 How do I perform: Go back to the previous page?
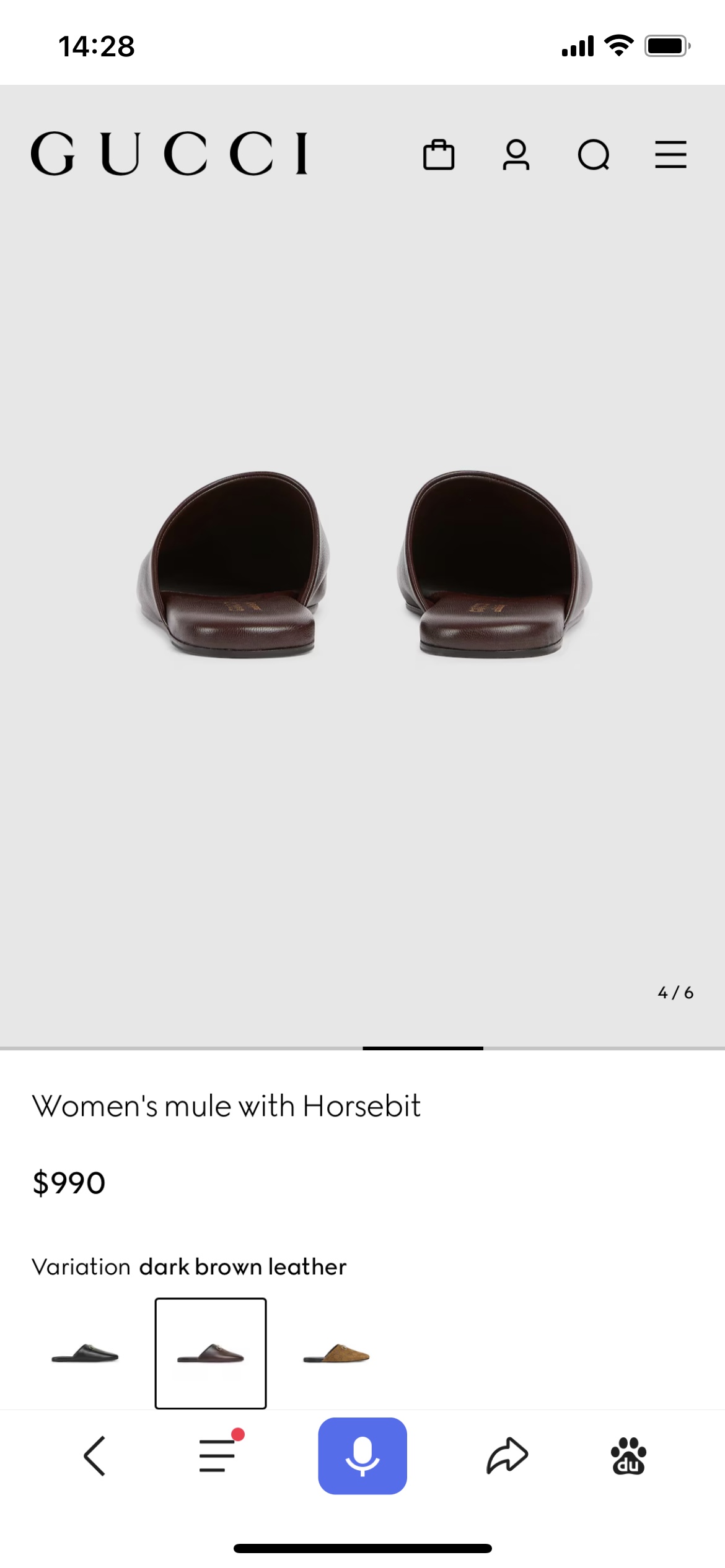(95, 1455)
